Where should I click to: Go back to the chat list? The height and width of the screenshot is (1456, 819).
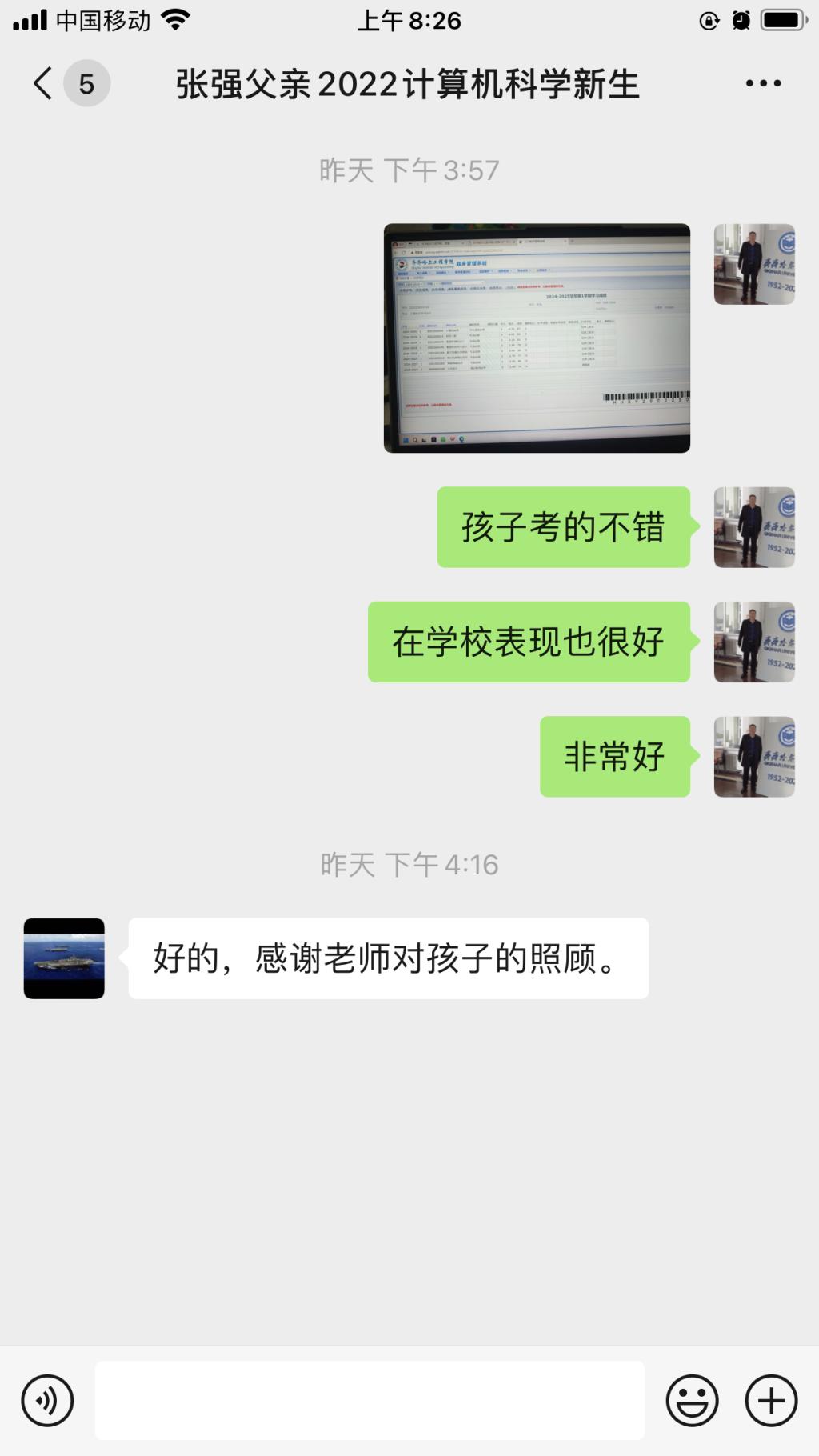click(x=43, y=83)
